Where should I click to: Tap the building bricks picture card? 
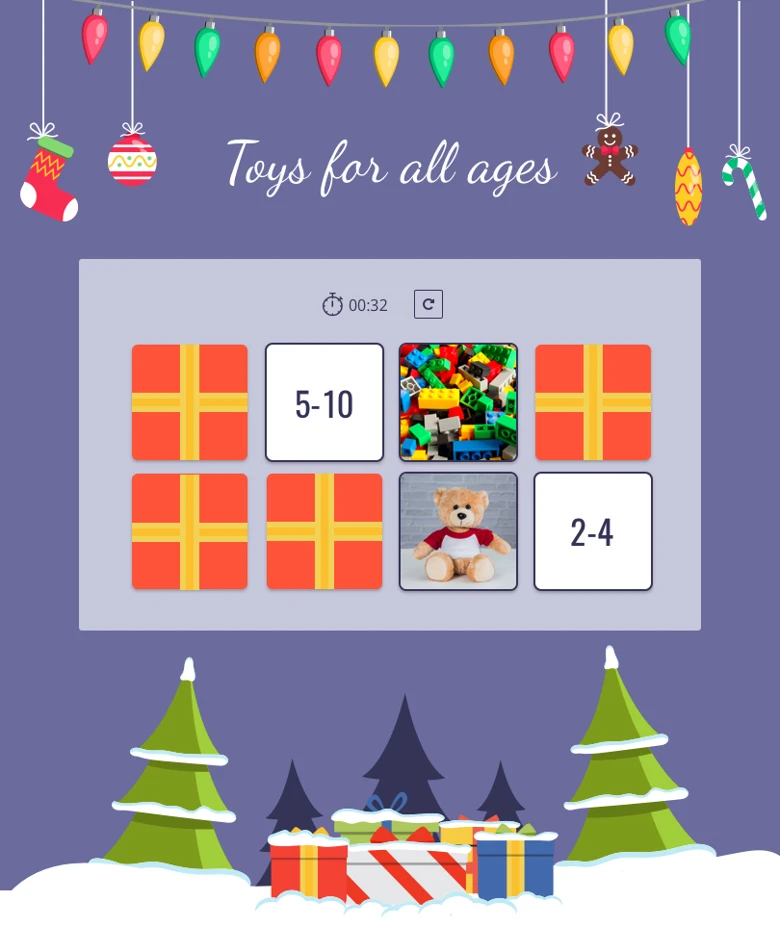[458, 403]
